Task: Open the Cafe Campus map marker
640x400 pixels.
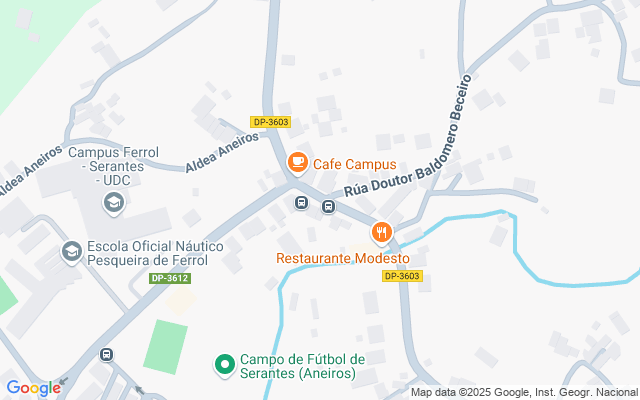Action: tap(297, 162)
